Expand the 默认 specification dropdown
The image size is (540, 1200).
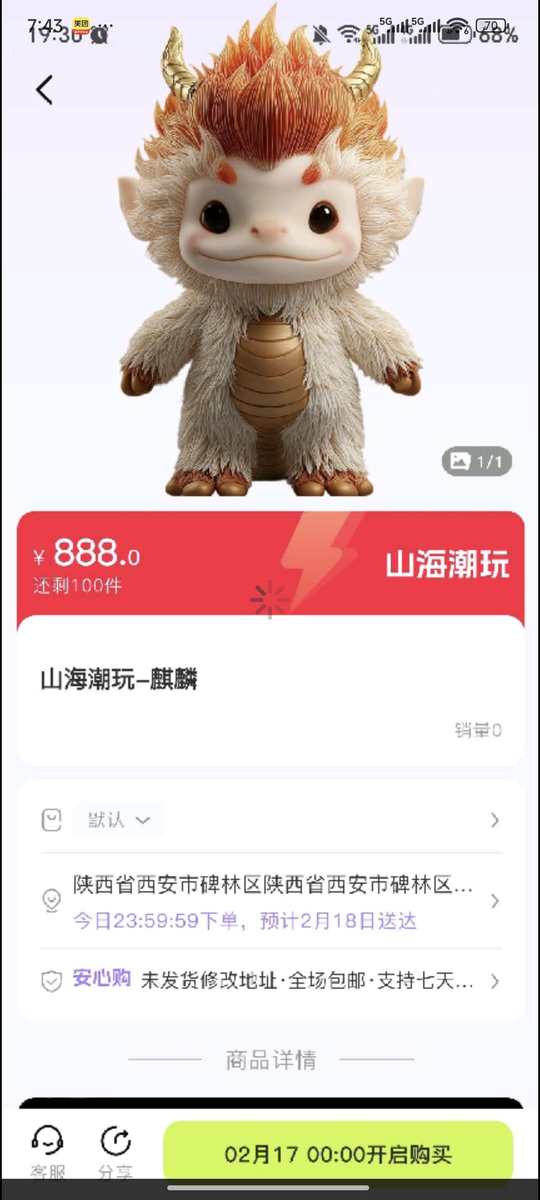[117, 820]
